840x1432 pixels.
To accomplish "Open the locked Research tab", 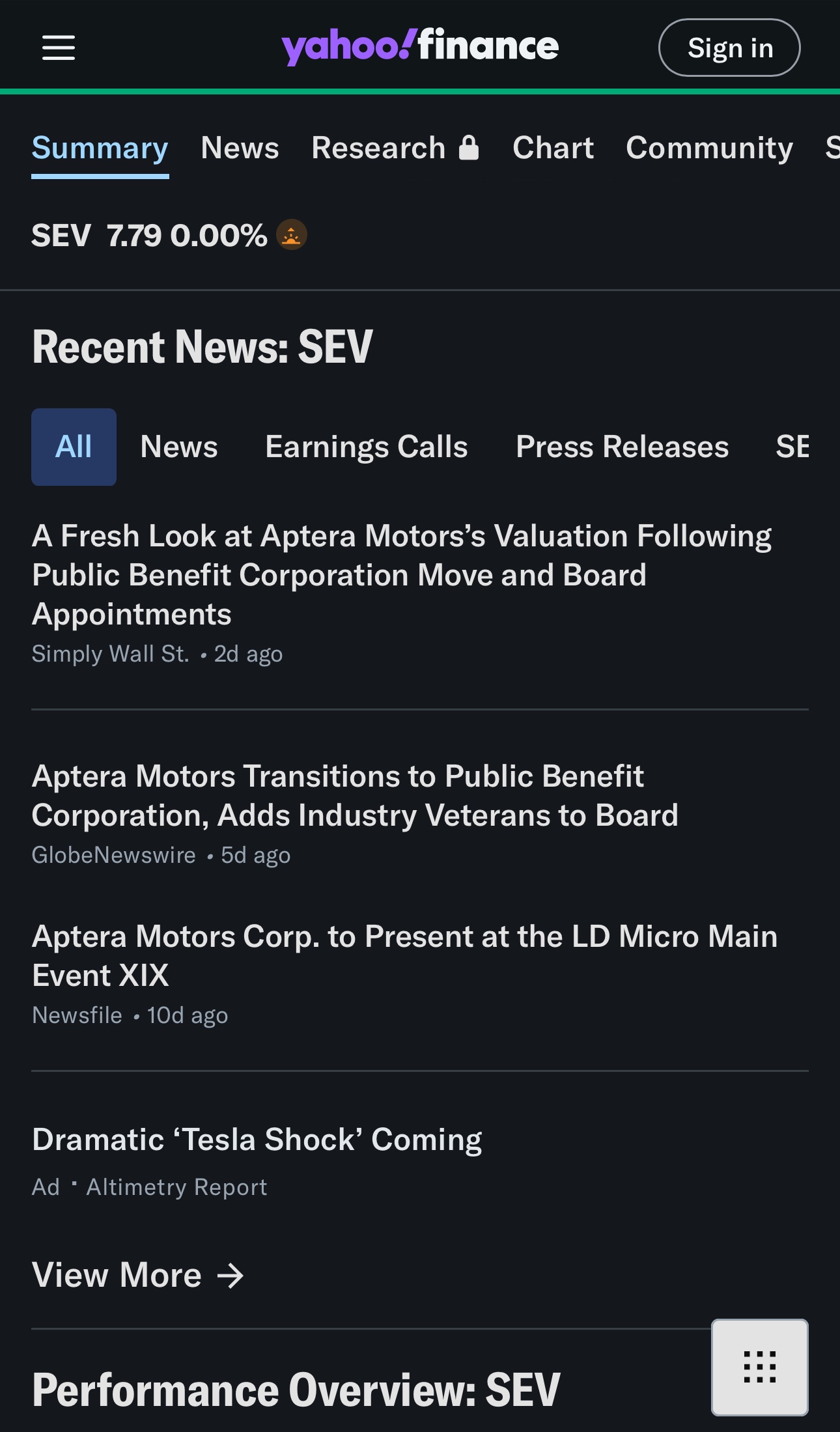I will [x=395, y=148].
